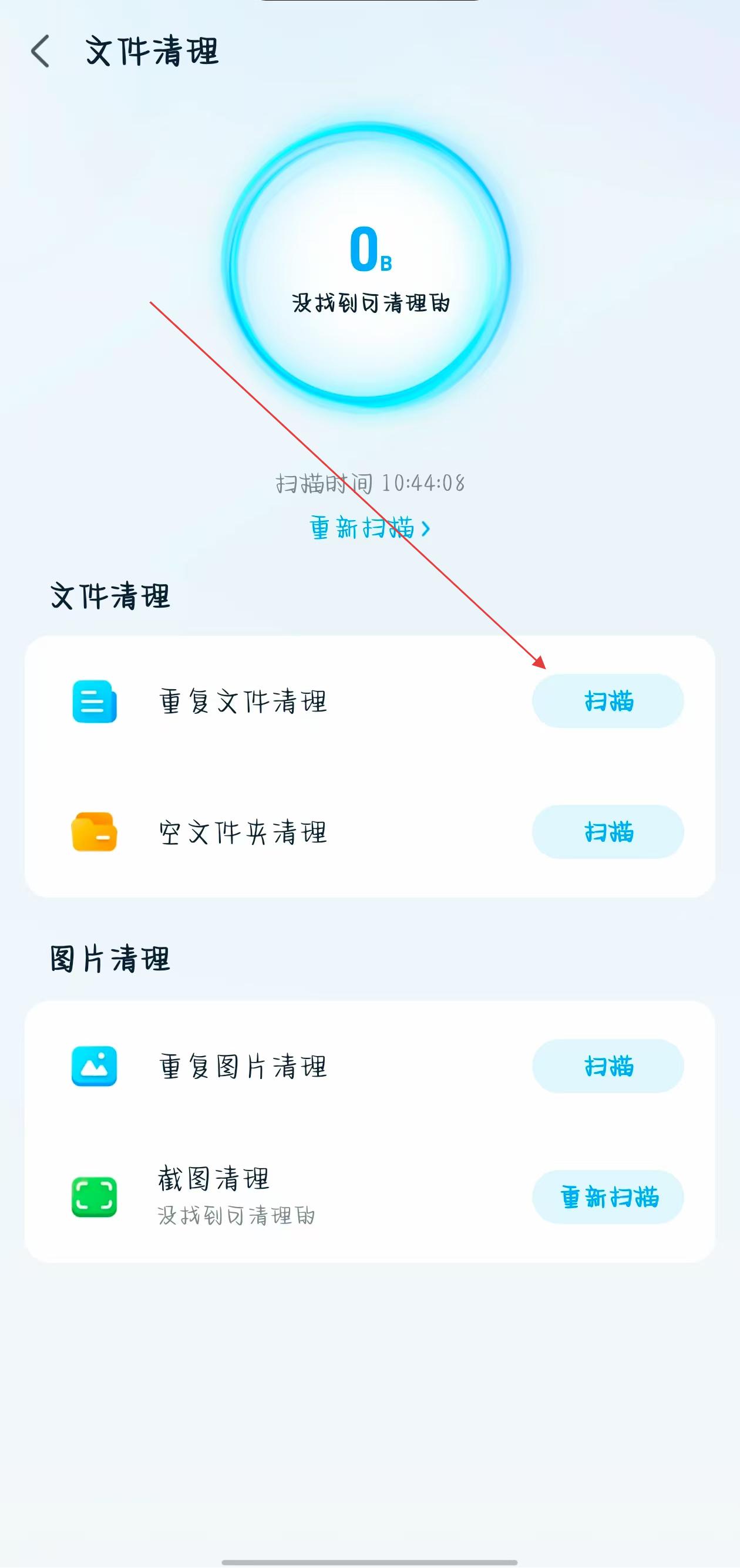
Task: Start the 空文件夹清理 scan
Action: tap(608, 832)
